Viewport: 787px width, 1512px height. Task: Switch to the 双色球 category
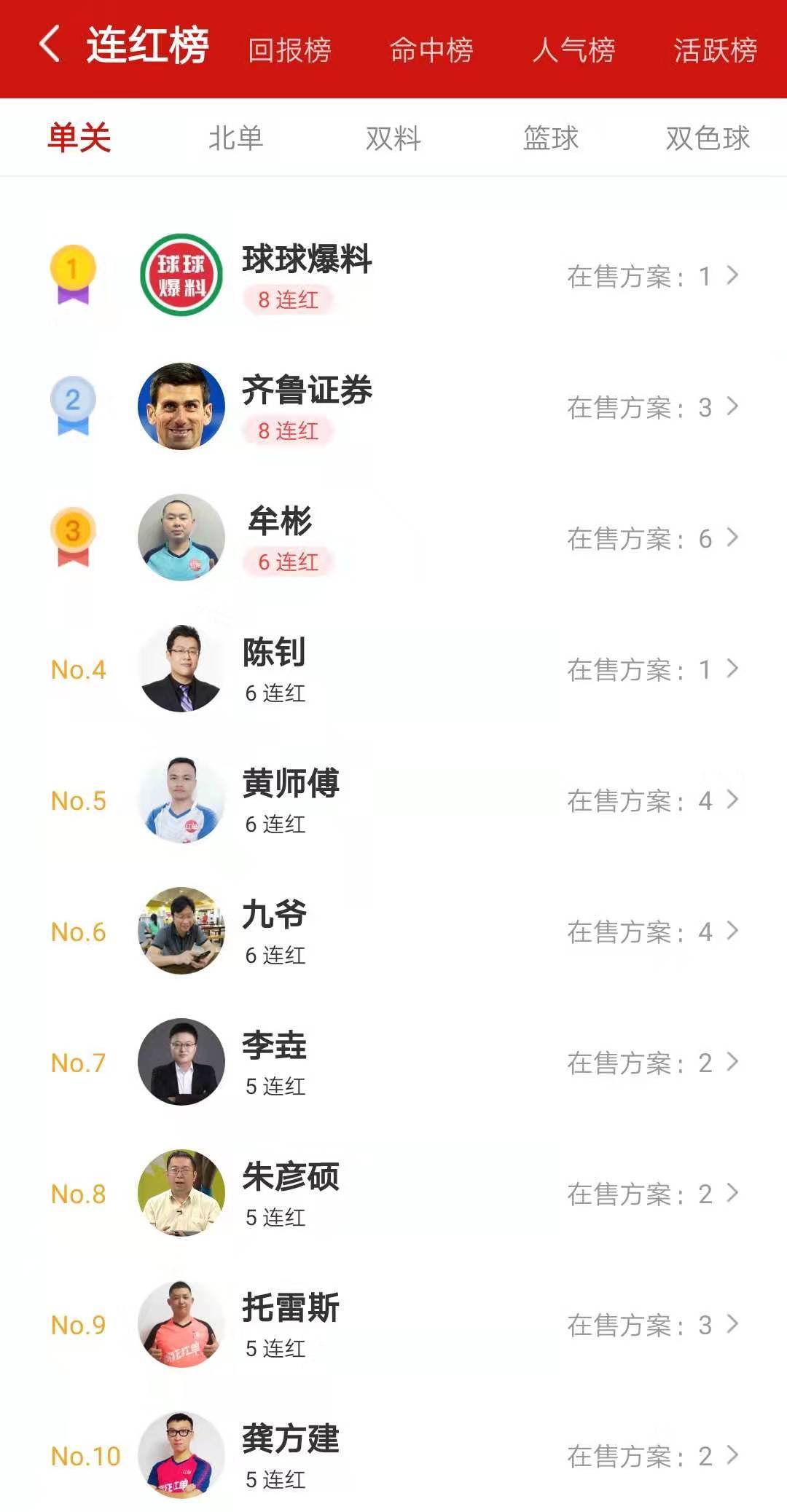click(708, 138)
